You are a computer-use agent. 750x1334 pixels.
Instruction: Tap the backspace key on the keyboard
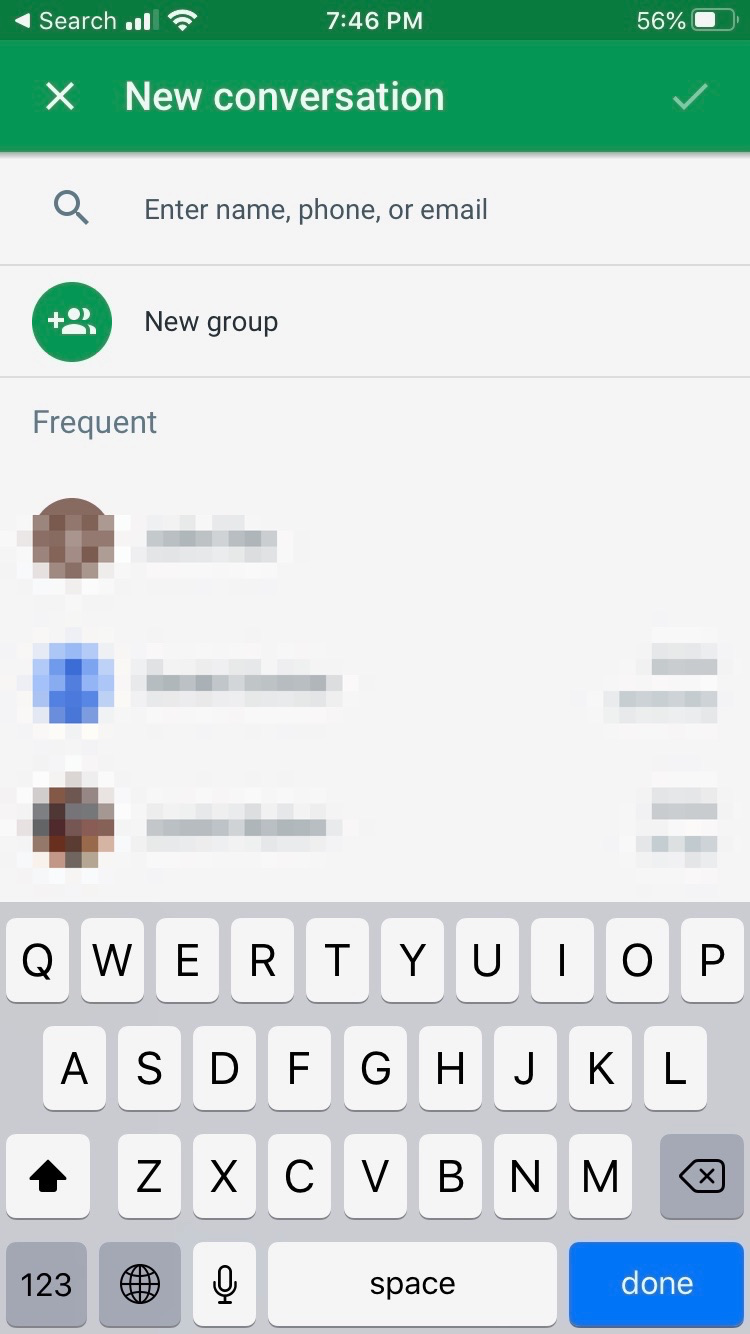coord(701,1176)
